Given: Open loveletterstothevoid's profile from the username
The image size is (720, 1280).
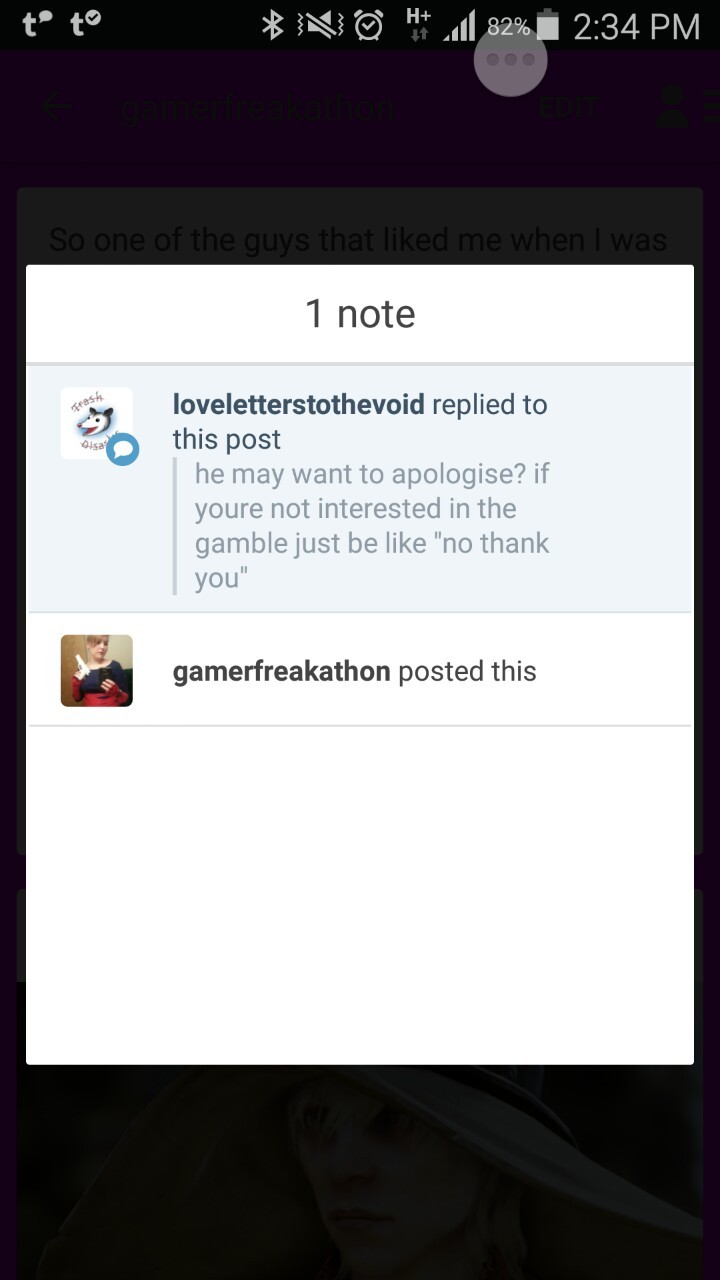Looking at the screenshot, I should click(298, 404).
